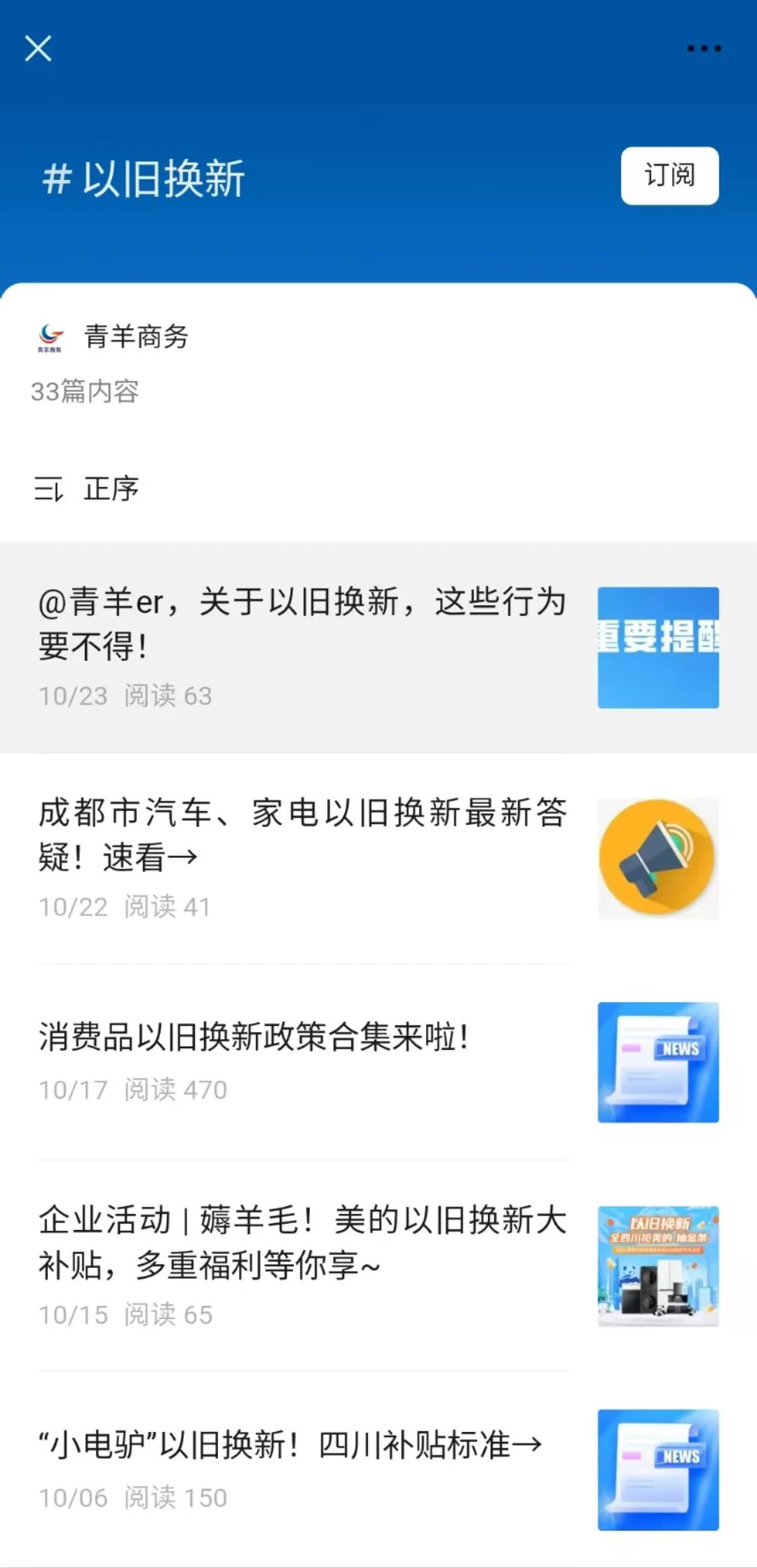Open “小电驴”以旧换新 四川补贴标准 article
The image size is (757, 1568).
(378, 1469)
